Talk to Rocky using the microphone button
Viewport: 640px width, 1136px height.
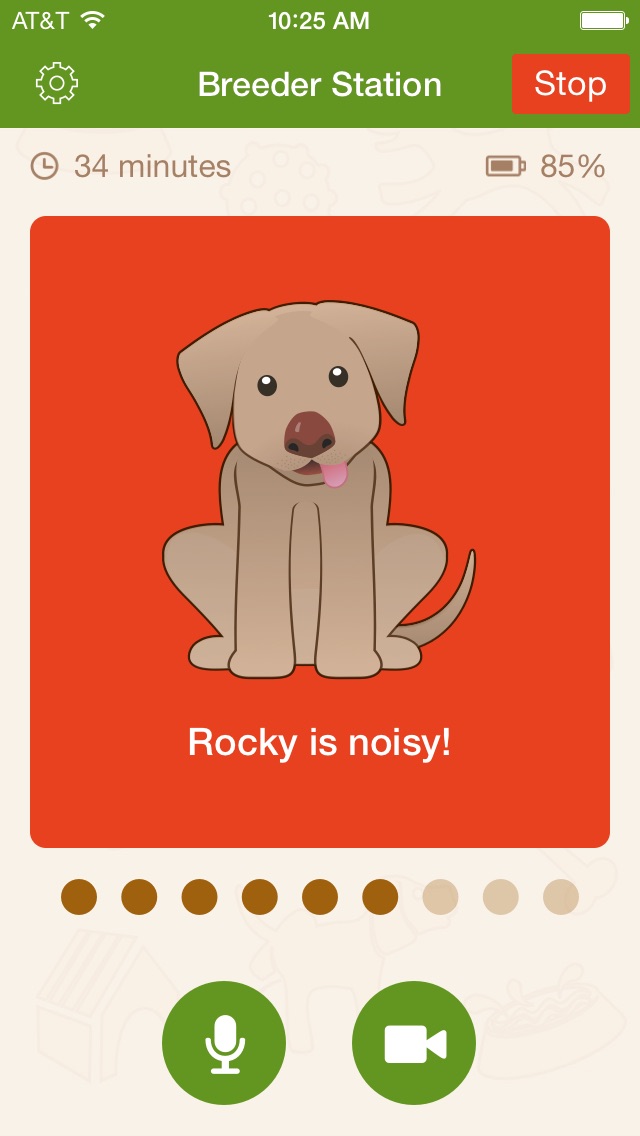[224, 1043]
